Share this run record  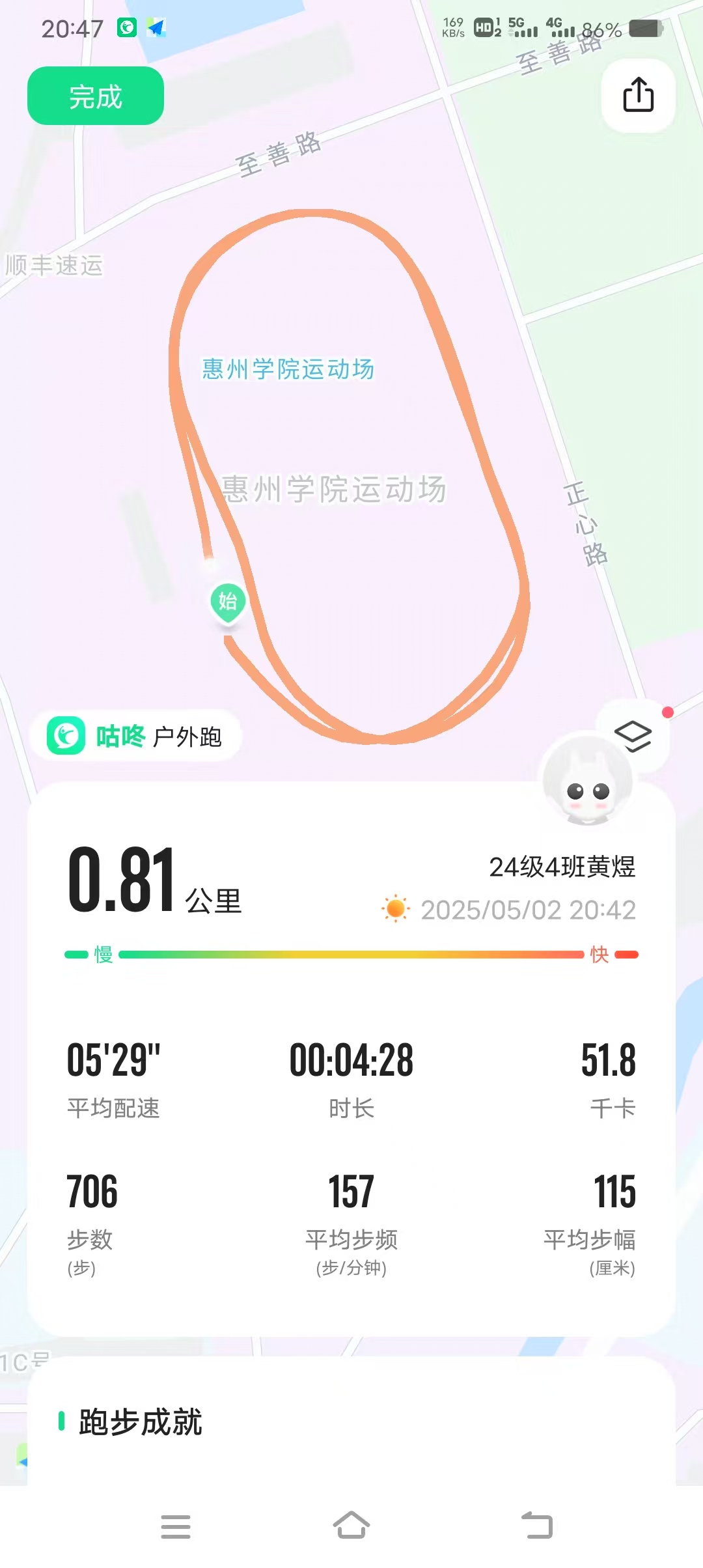pos(638,95)
